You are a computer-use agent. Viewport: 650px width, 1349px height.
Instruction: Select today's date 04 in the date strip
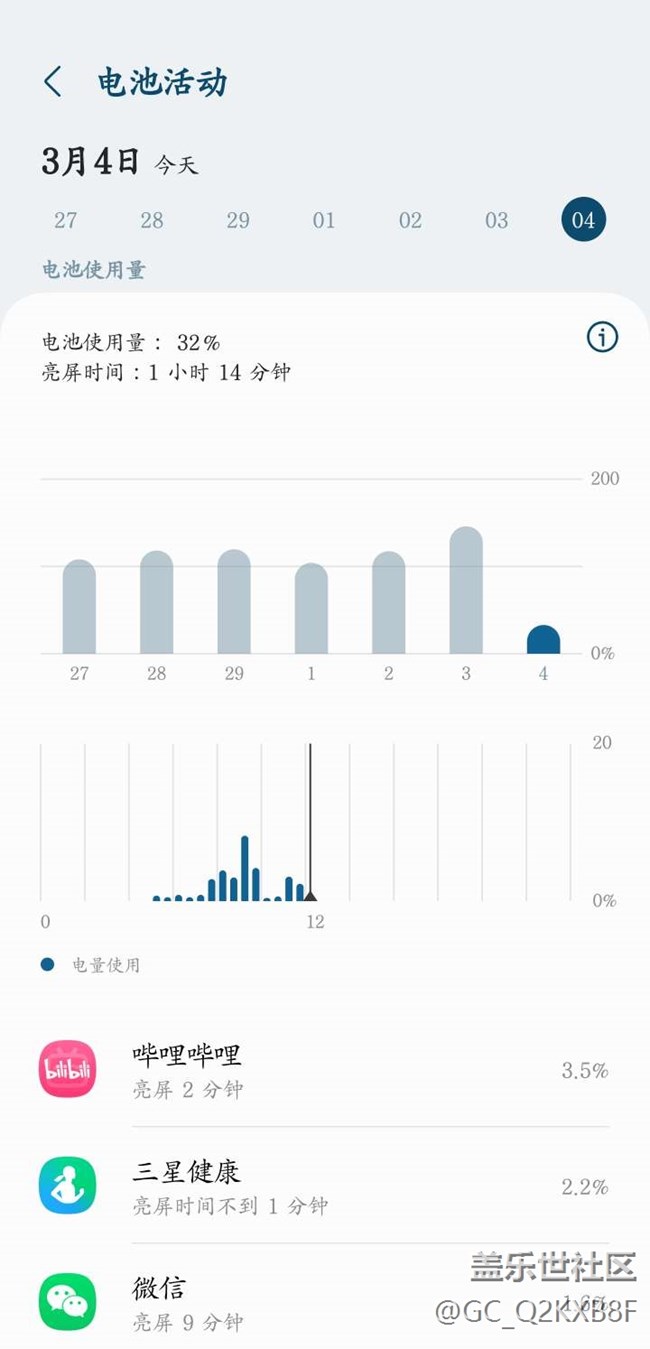[583, 220]
